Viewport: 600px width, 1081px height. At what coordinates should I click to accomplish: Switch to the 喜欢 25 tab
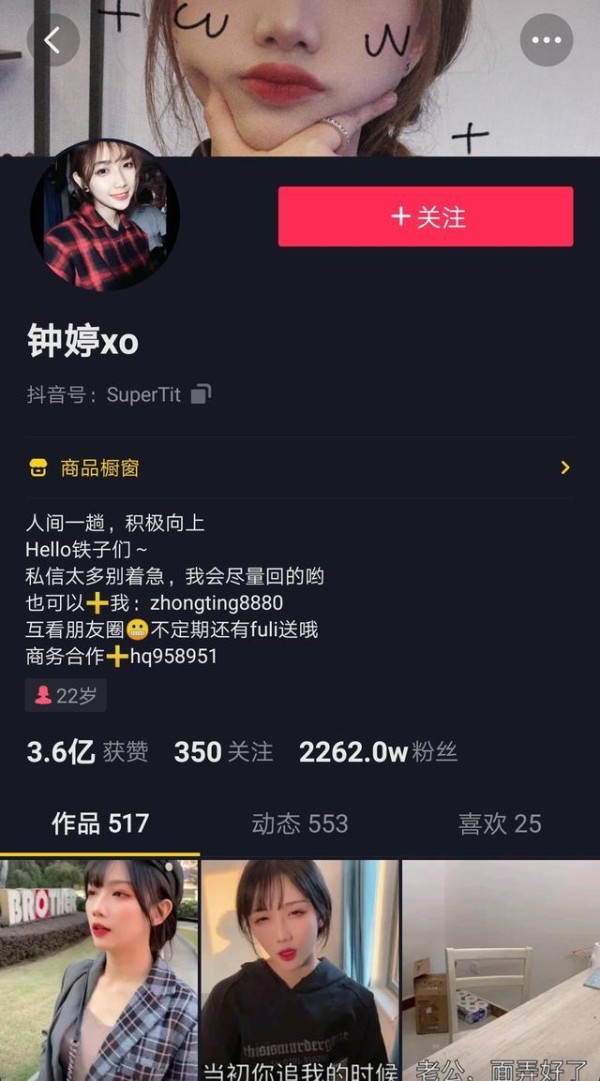[x=499, y=824]
